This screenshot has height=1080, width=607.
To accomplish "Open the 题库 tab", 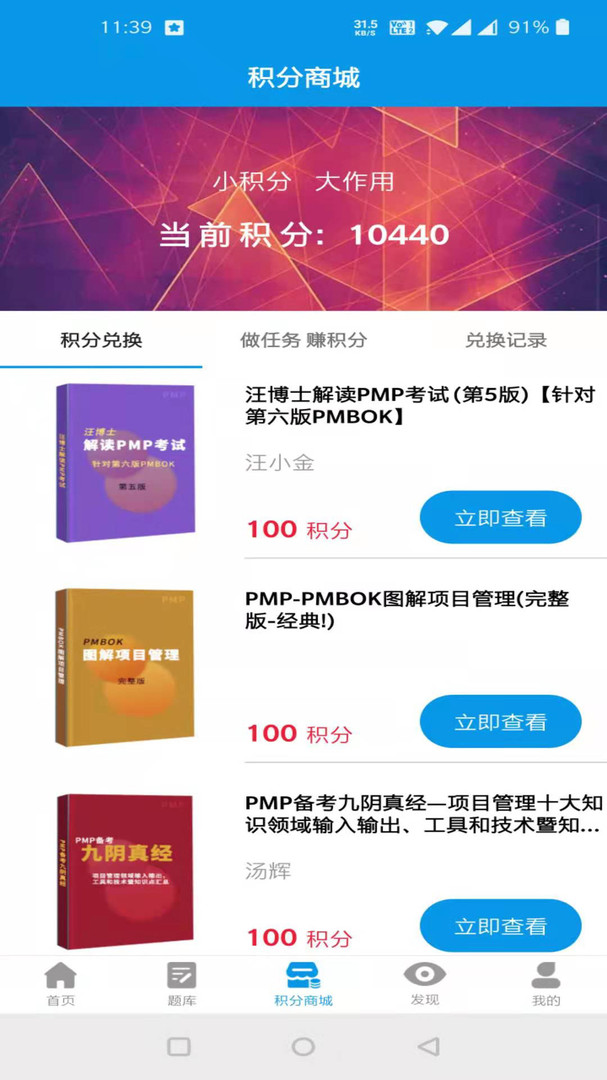I will click(181, 984).
